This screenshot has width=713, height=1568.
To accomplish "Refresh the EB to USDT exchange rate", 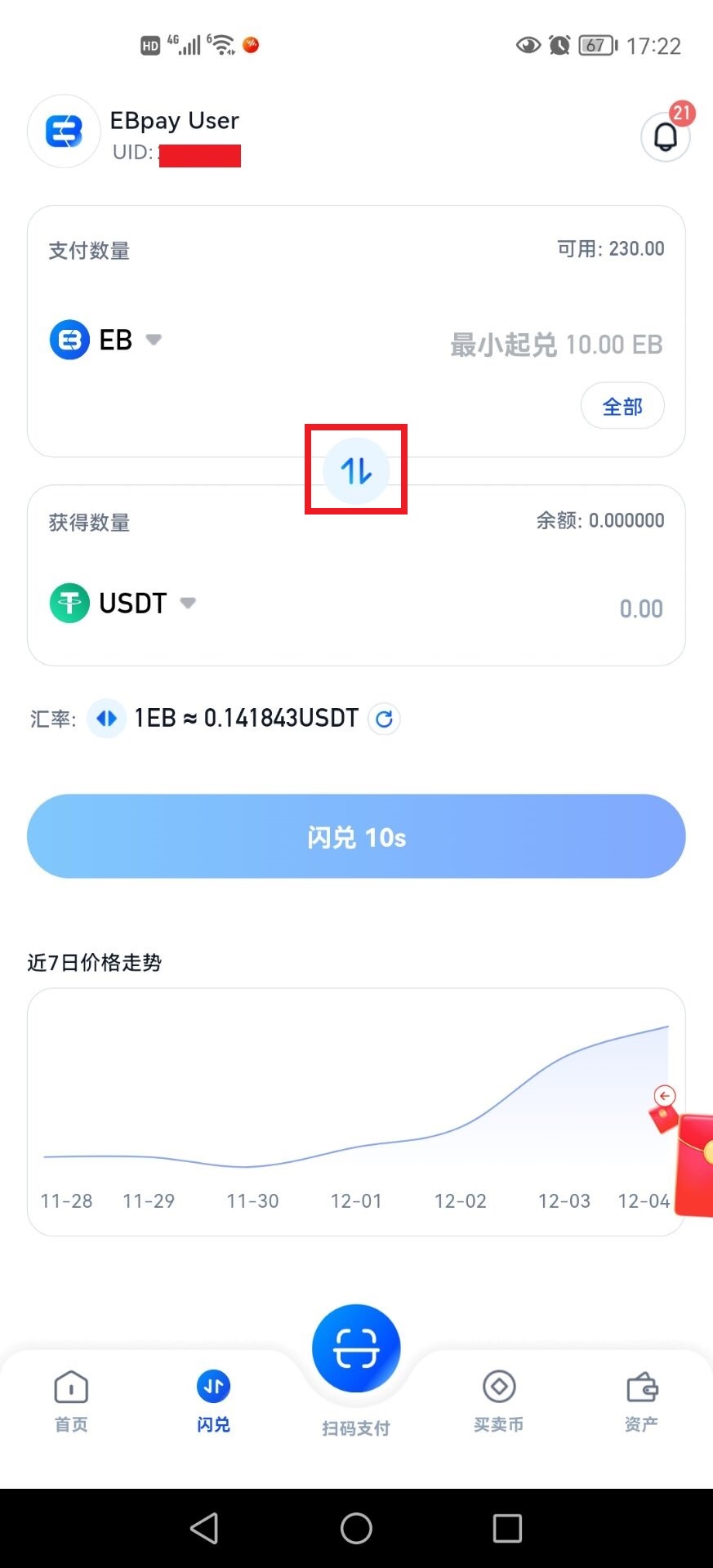I will pos(384,719).
